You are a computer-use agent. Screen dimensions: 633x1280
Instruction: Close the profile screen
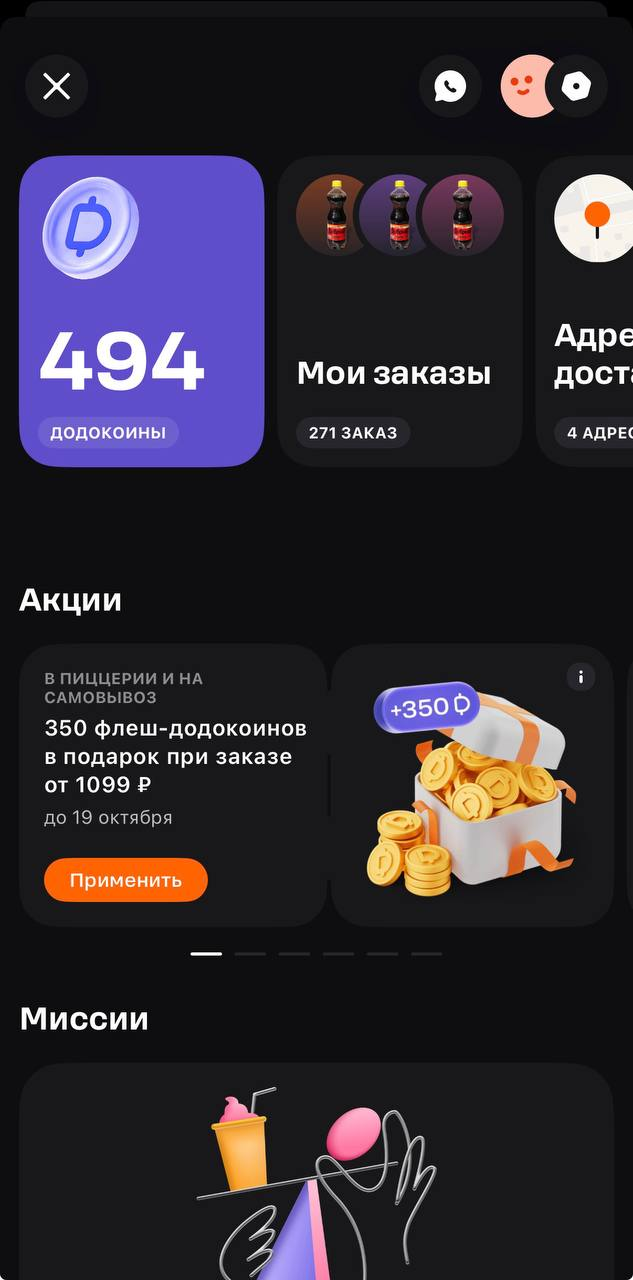tap(57, 87)
